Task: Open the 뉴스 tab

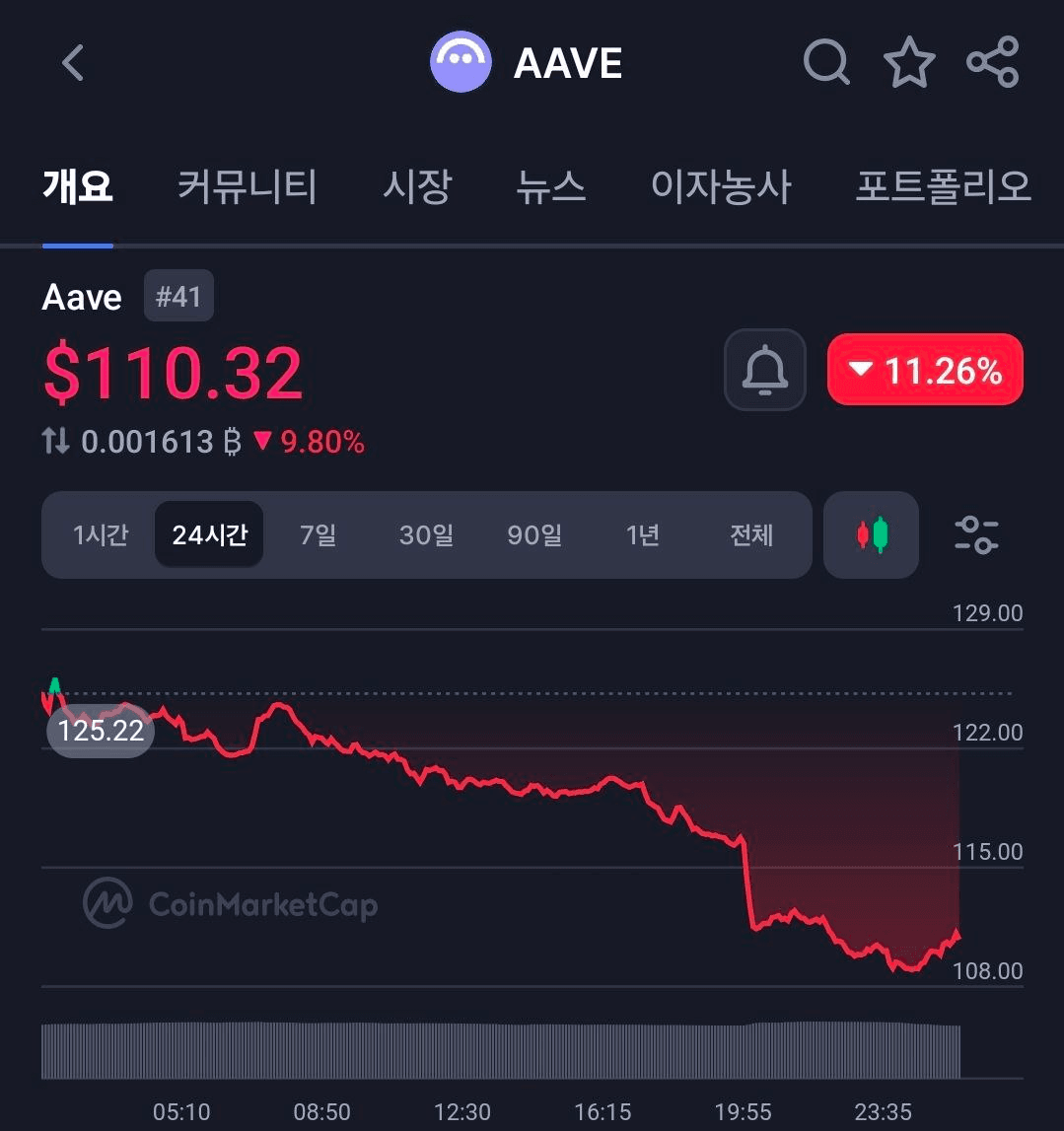Action: 550,185
